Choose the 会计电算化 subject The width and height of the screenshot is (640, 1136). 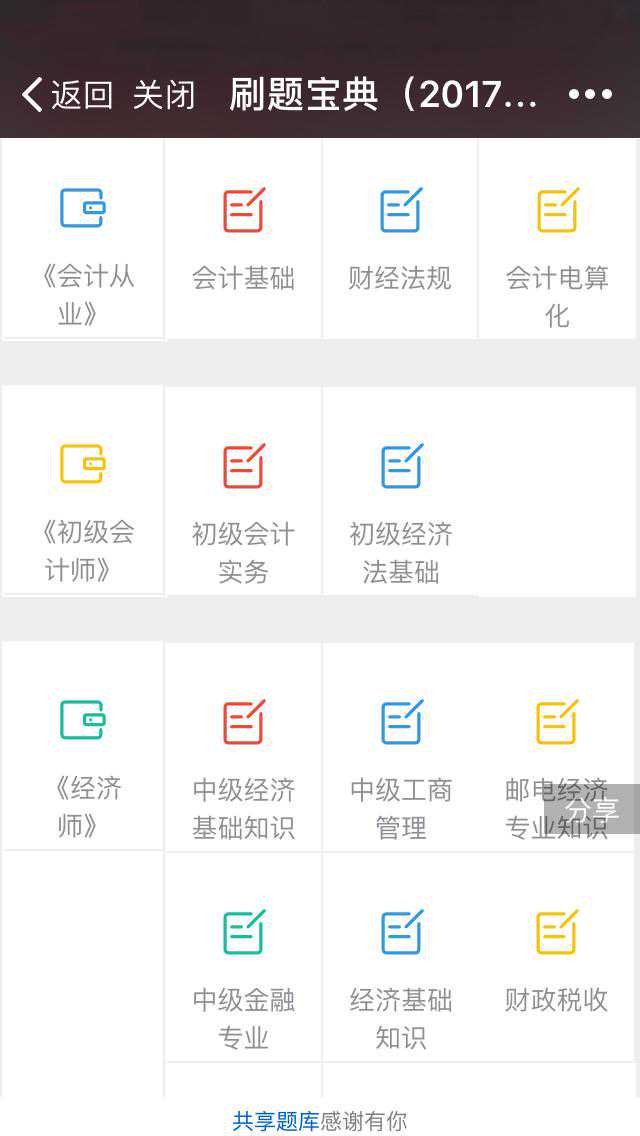pos(557,240)
